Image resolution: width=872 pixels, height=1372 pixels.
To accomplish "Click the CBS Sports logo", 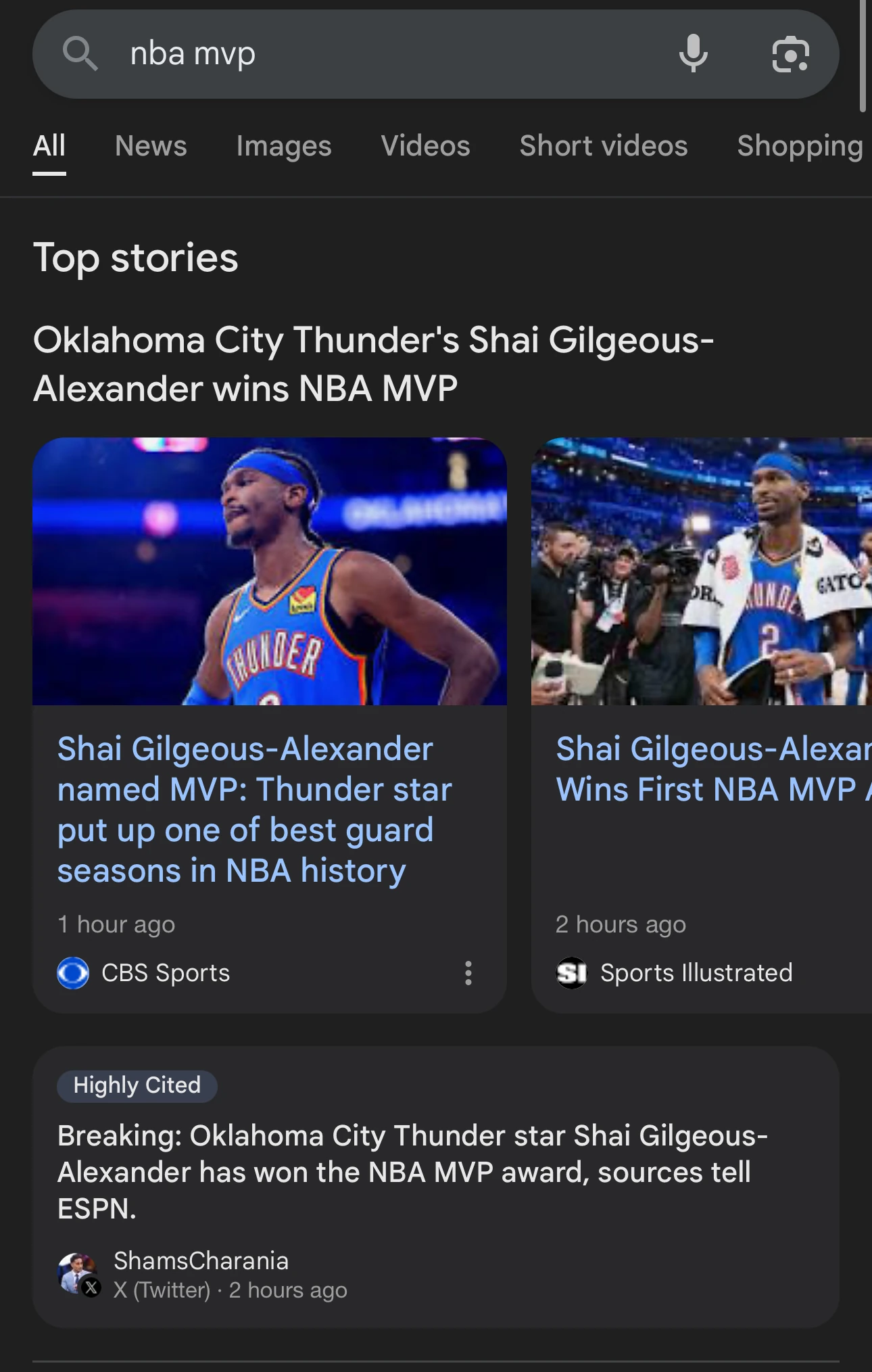I will (x=76, y=974).
